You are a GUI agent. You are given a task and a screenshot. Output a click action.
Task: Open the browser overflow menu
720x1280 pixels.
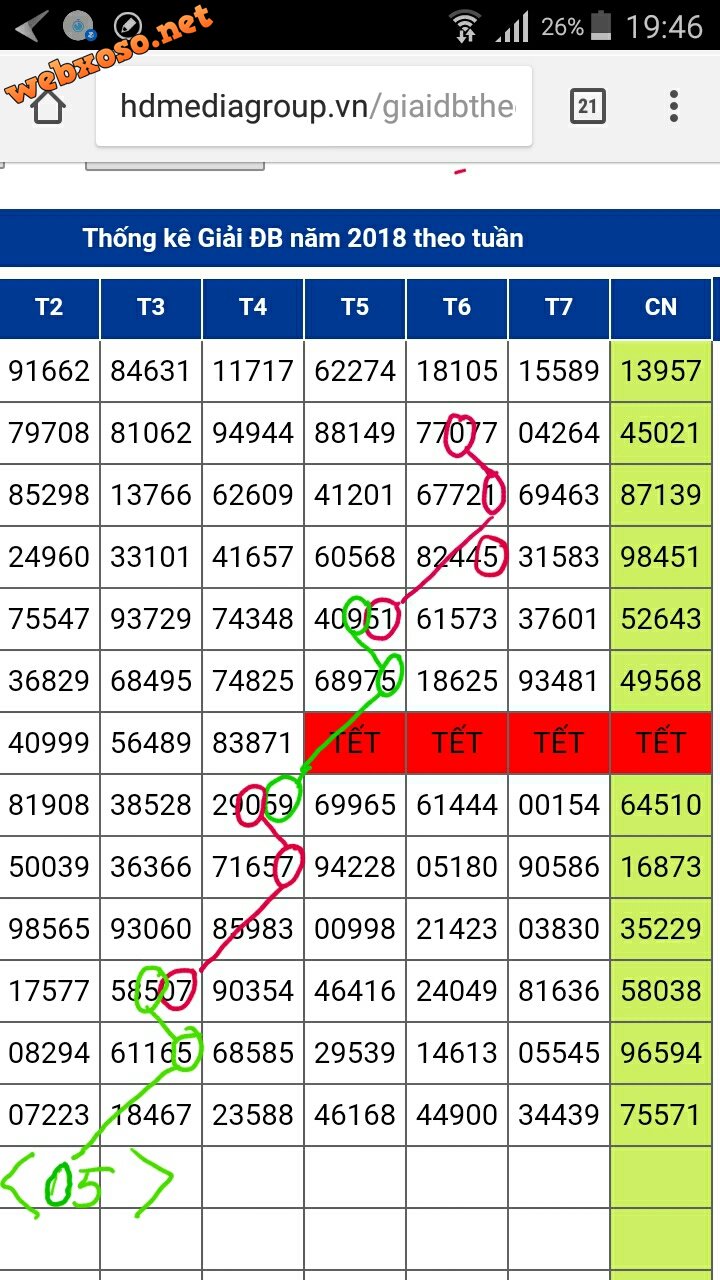point(674,106)
